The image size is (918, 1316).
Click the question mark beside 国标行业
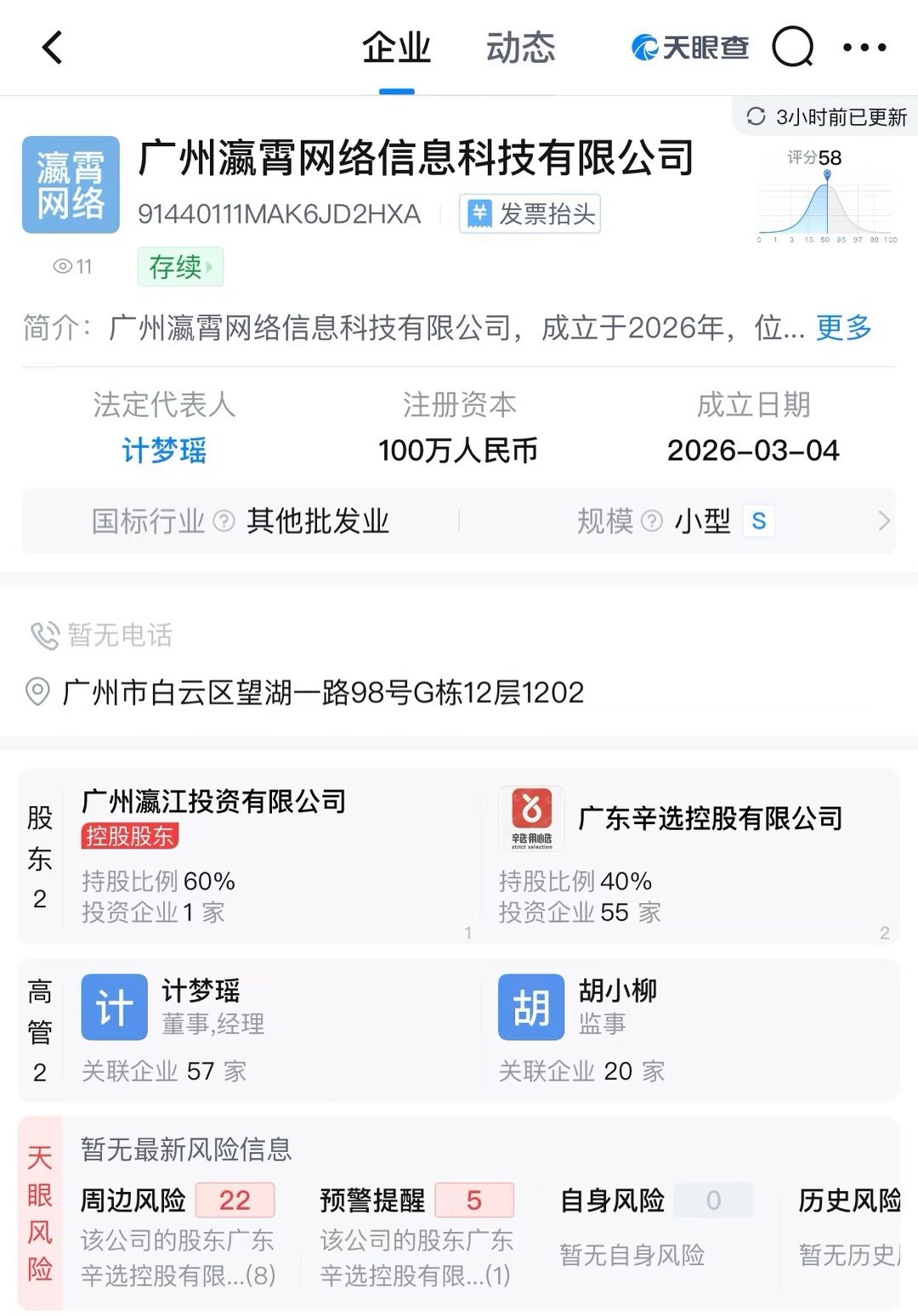coord(221,522)
